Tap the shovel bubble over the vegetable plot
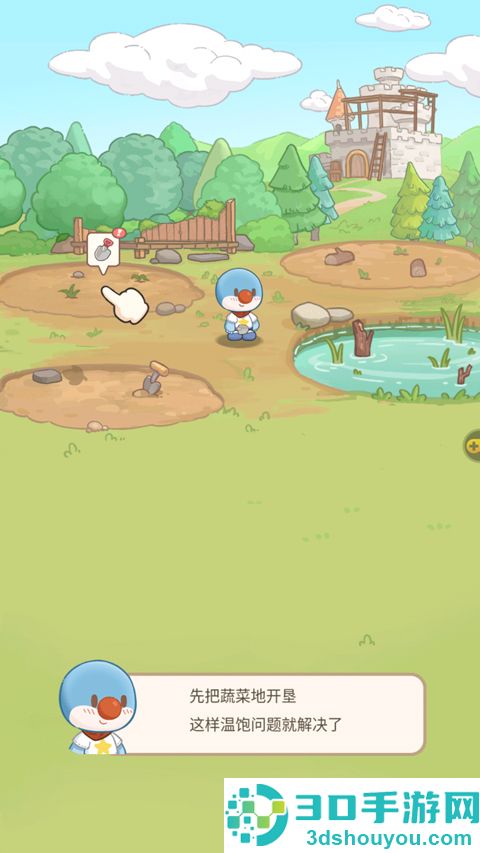The height and width of the screenshot is (853, 480). pos(103,252)
